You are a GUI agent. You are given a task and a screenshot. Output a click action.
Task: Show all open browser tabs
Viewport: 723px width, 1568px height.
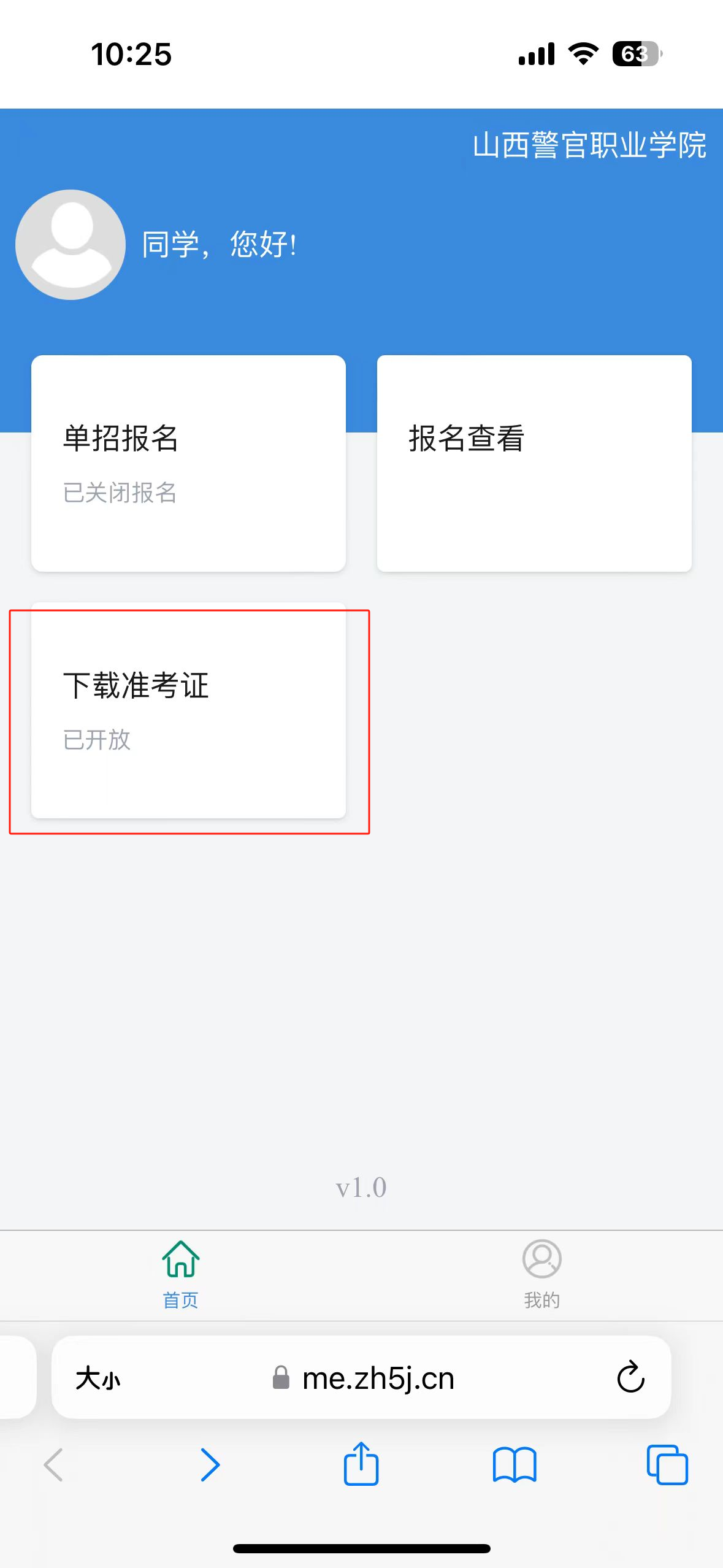(x=667, y=1465)
